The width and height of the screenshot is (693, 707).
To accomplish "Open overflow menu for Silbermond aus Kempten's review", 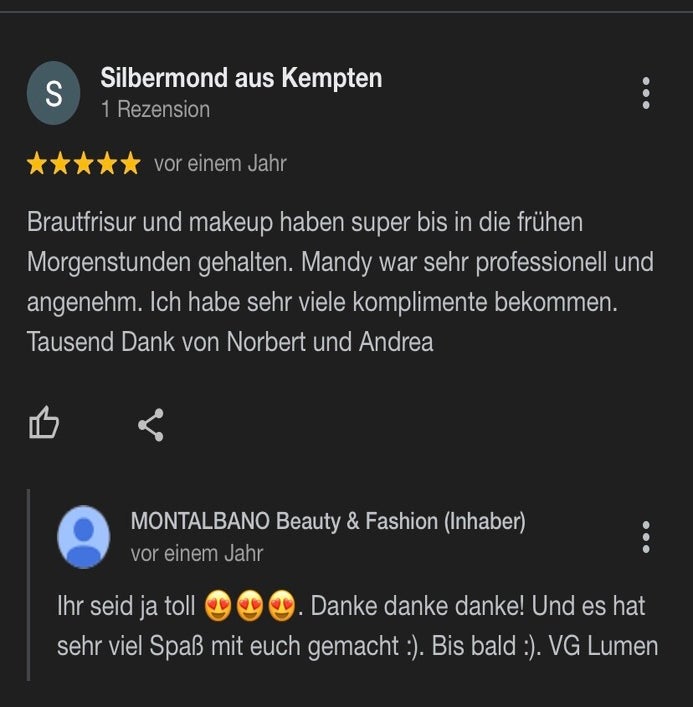I will [x=646, y=93].
